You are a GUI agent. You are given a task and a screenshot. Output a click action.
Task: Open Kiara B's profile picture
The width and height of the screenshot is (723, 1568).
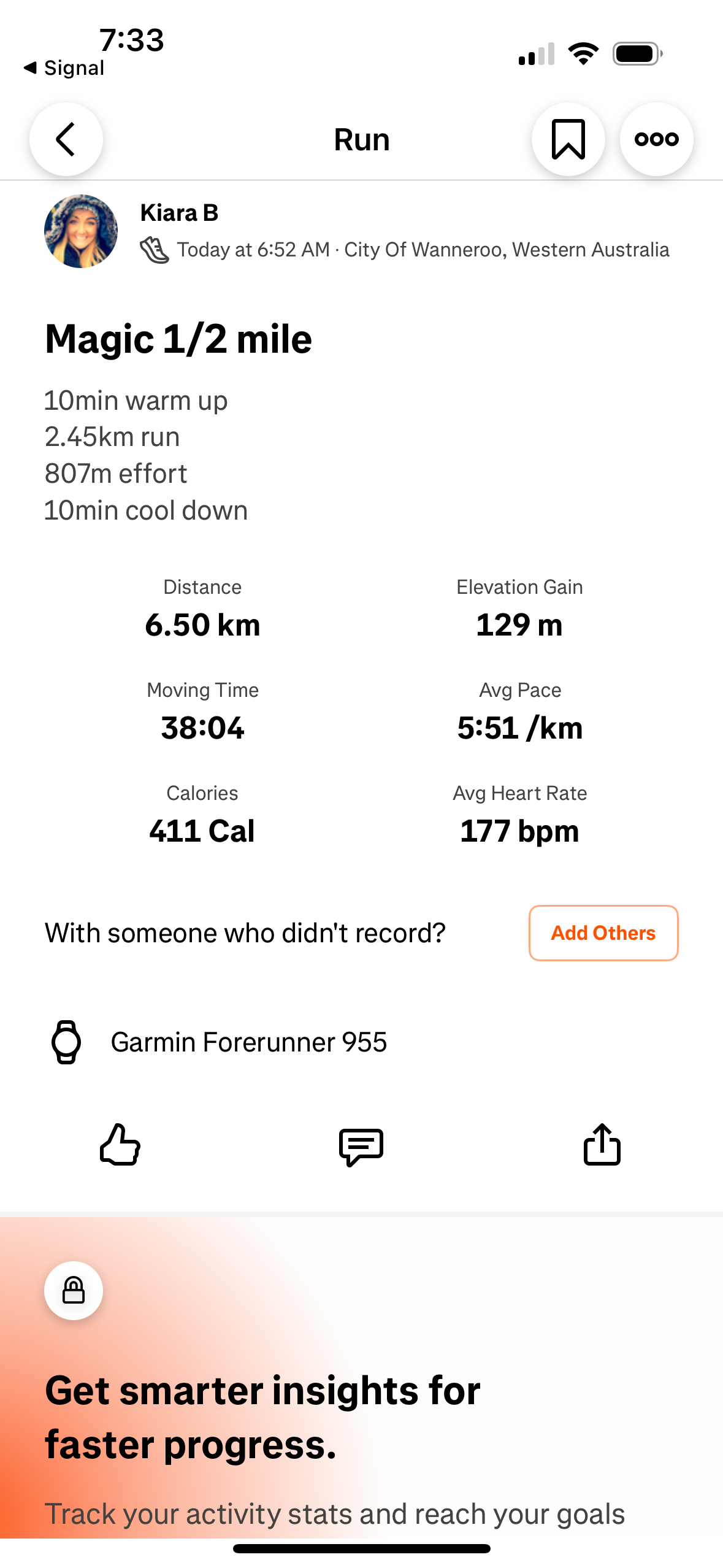click(81, 231)
